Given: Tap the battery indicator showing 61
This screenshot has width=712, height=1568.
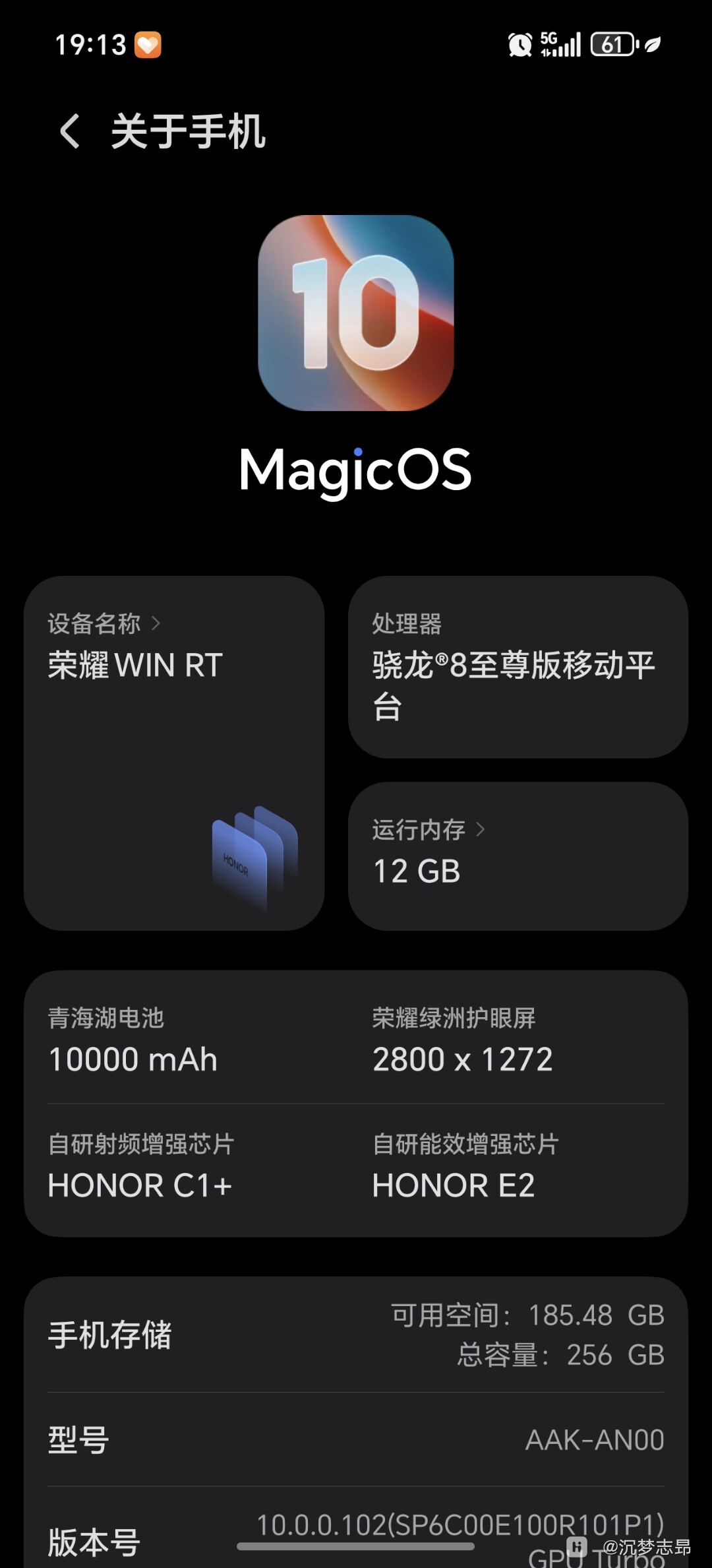Looking at the screenshot, I should 612,45.
